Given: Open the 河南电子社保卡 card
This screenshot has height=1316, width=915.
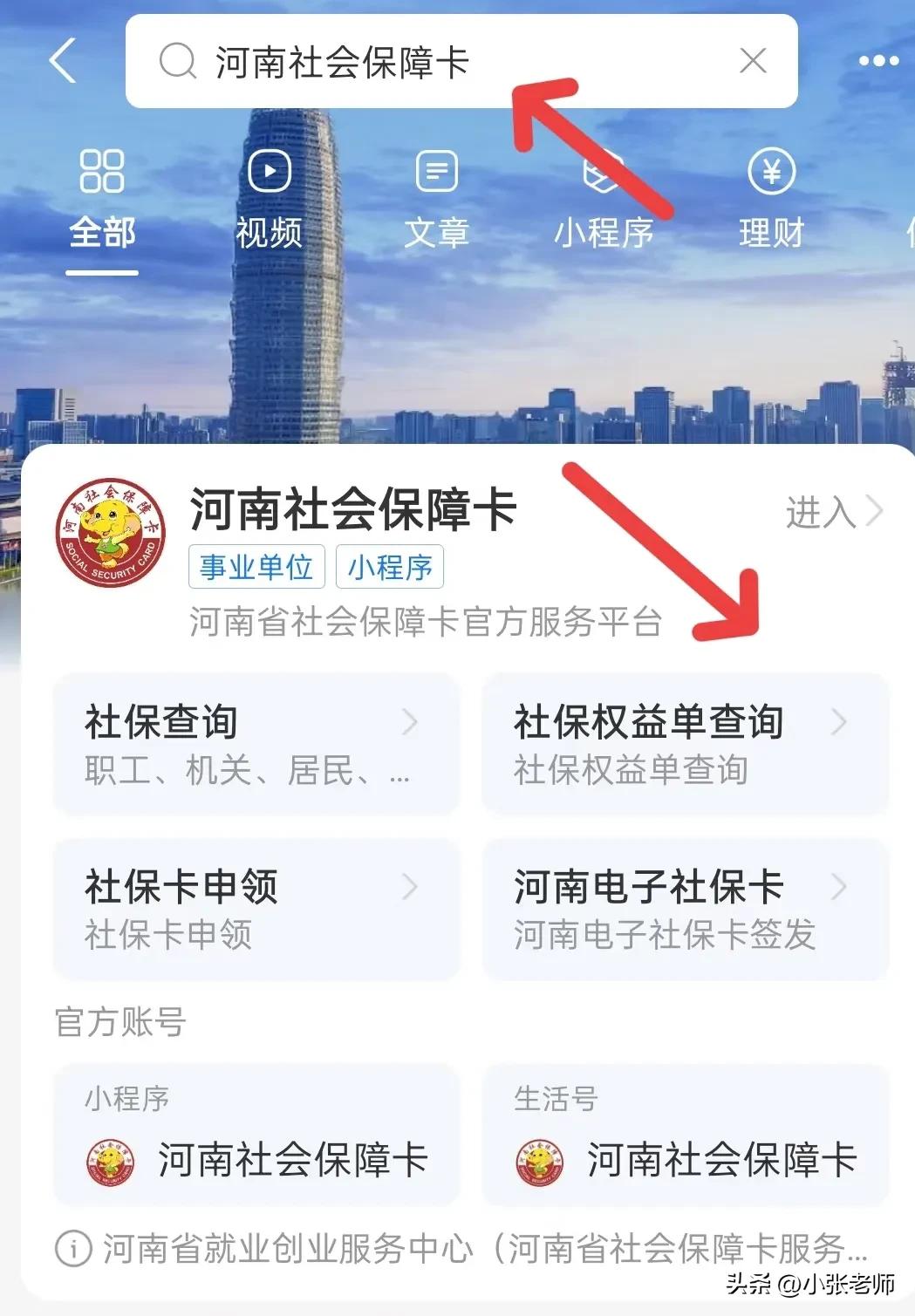Looking at the screenshot, I should coord(685,909).
